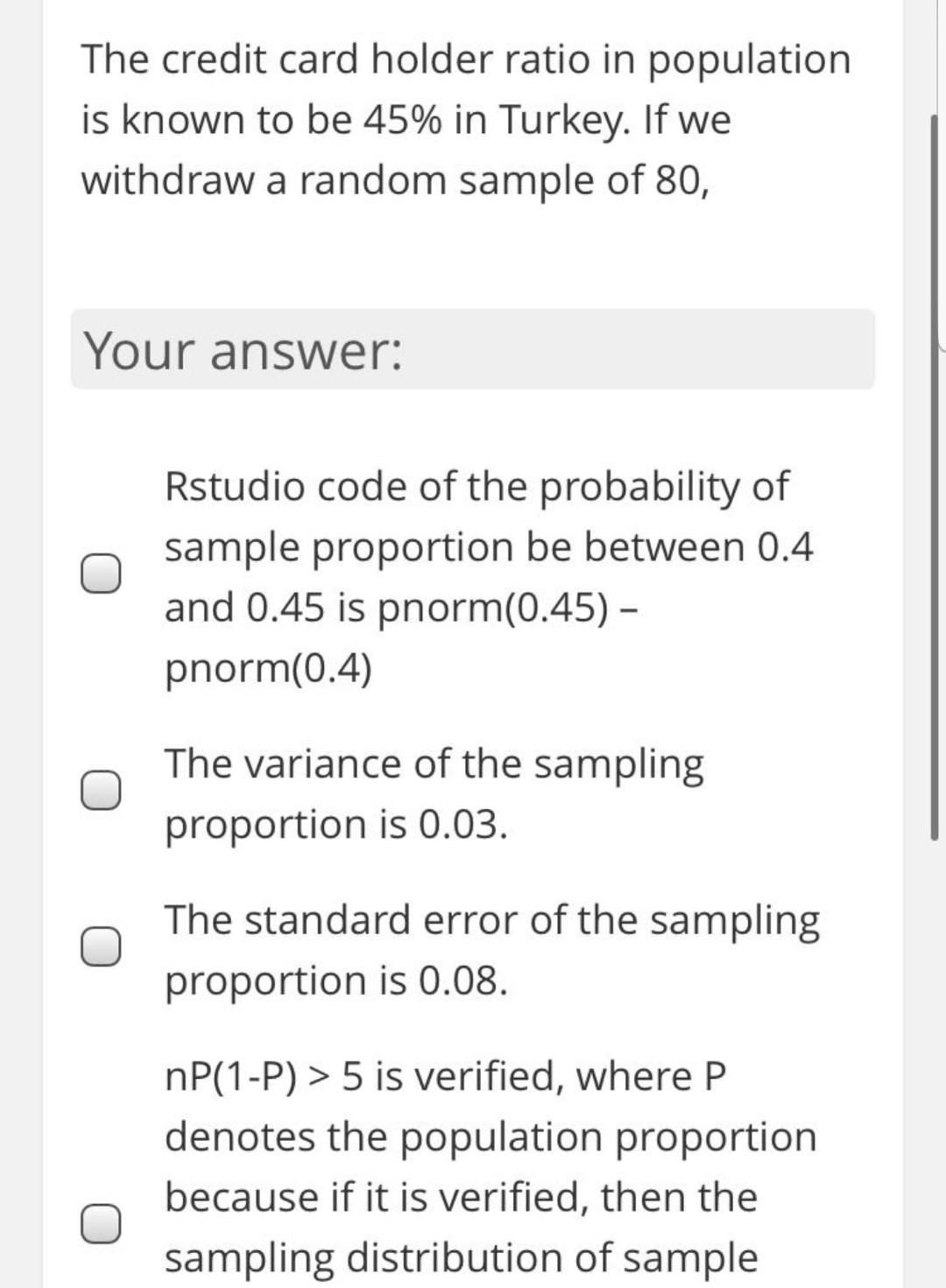Mark the nP(1-P) > 5 is verified option

click(101, 1223)
